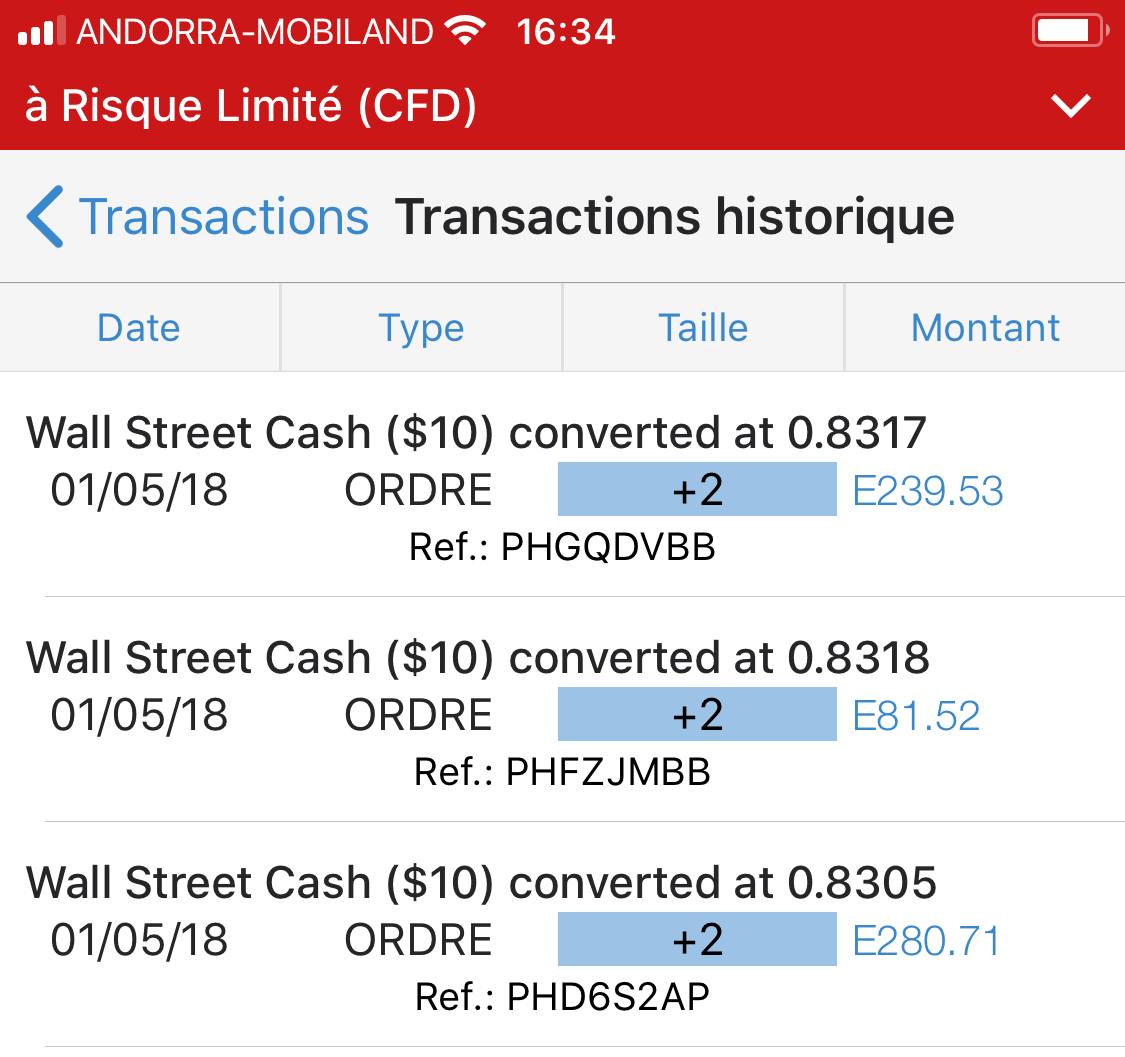This screenshot has height=1057, width=1125.
Task: View transaction ref PHFZJMBB details
Action: click(562, 715)
